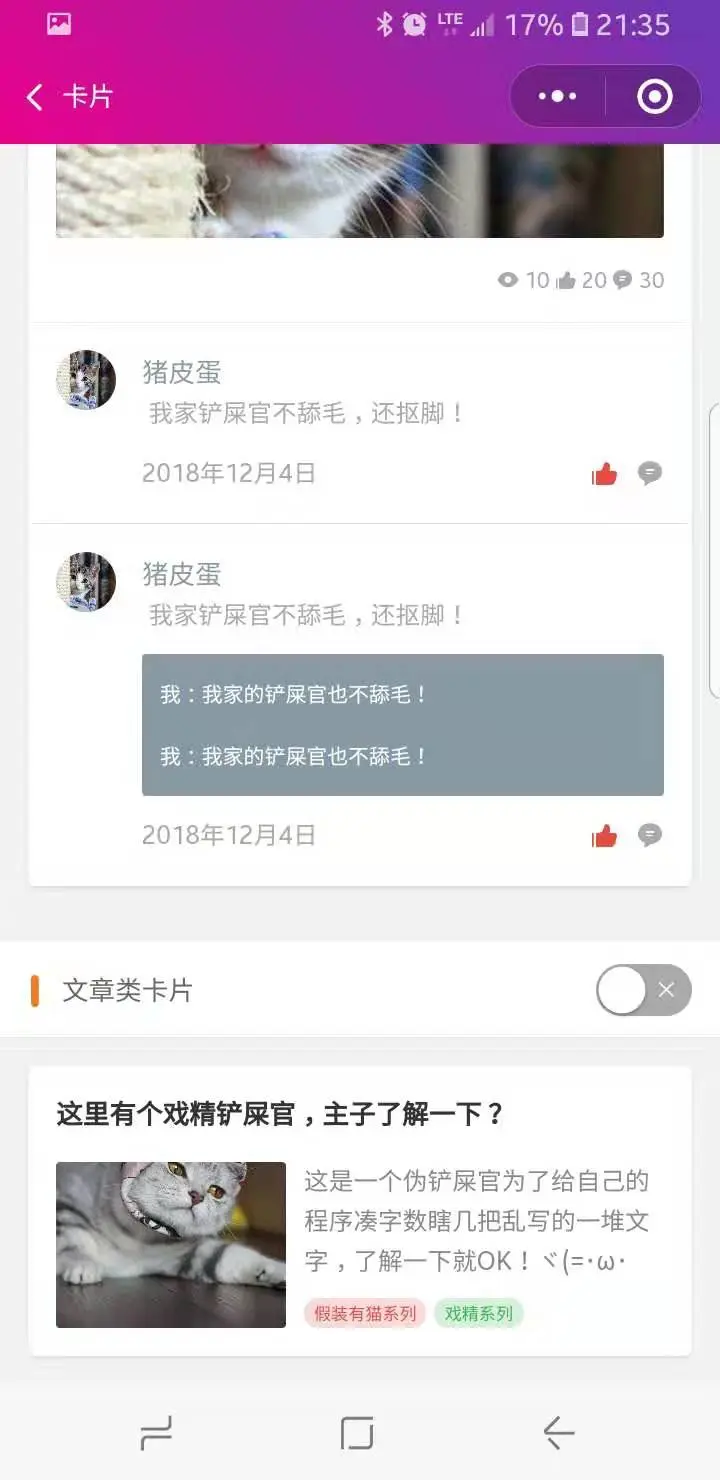The image size is (720, 1480).
Task: Reply to the first 猪皮蛋 comment
Action: click(x=650, y=473)
